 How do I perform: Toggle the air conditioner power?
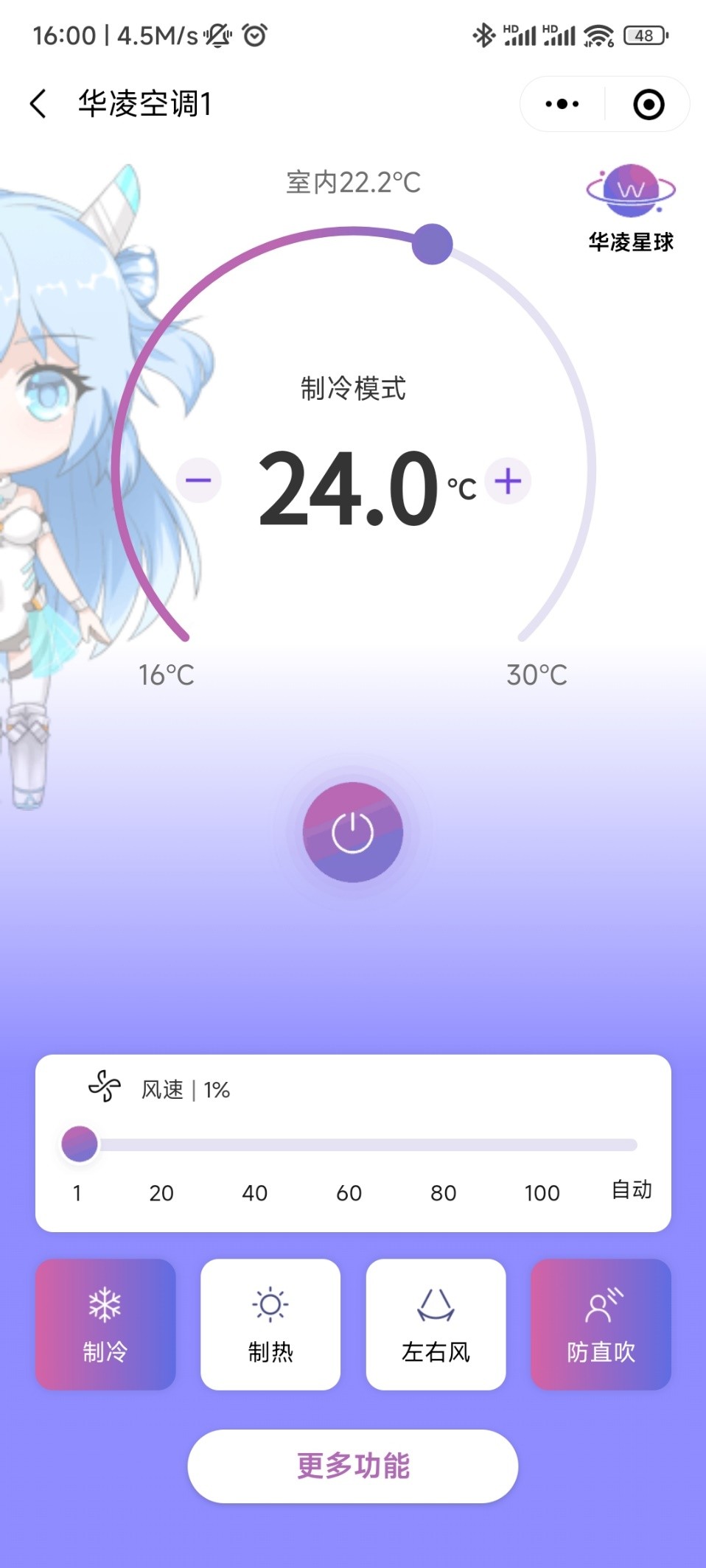click(x=352, y=832)
